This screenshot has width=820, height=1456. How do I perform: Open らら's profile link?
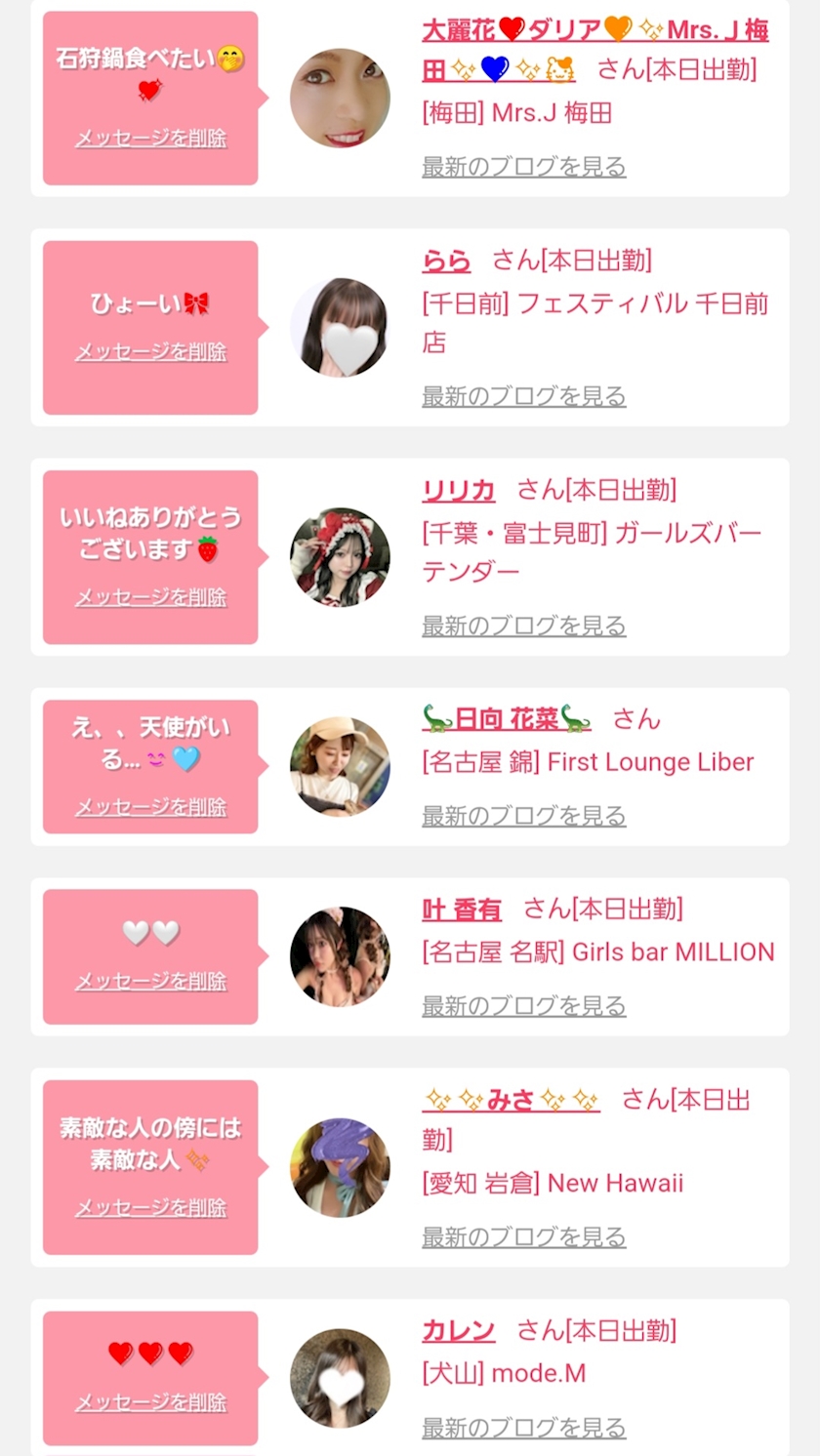[x=446, y=261]
